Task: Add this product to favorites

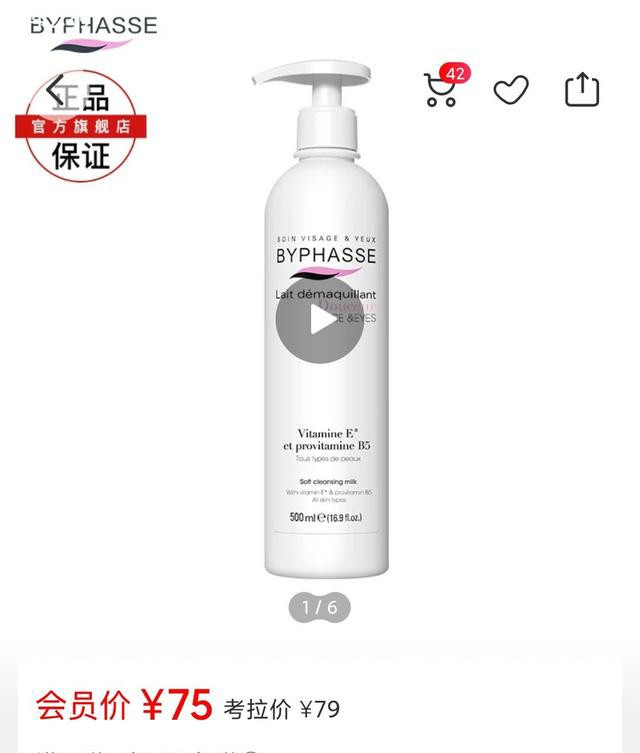Action: point(511,91)
